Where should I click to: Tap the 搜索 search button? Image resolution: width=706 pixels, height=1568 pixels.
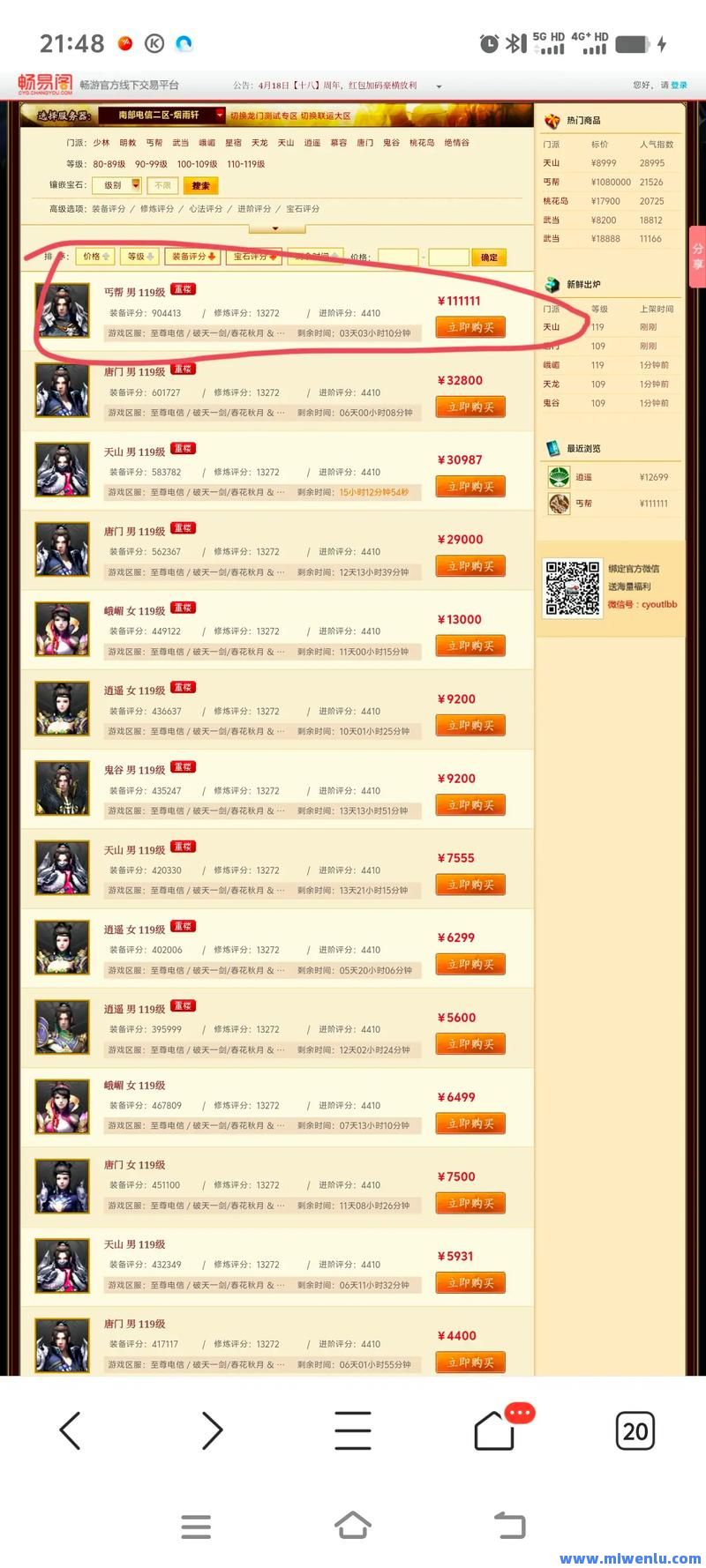tap(200, 185)
